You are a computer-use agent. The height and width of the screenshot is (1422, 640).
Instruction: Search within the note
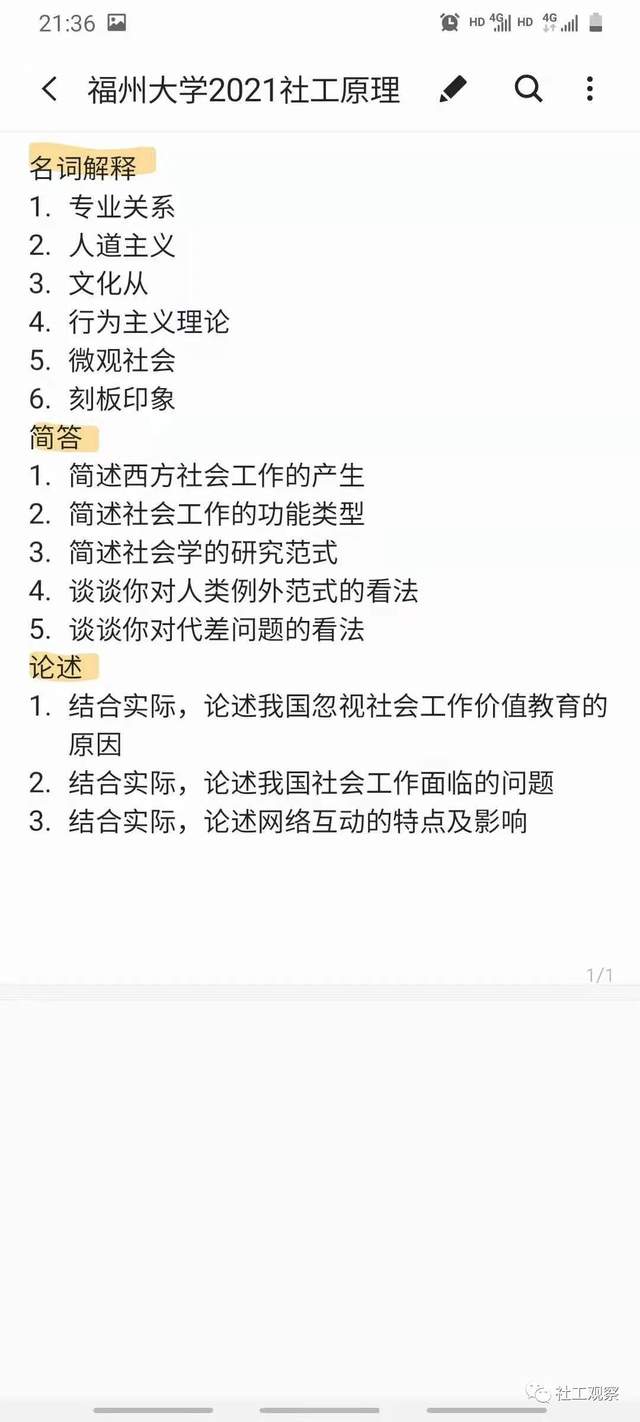[x=528, y=89]
